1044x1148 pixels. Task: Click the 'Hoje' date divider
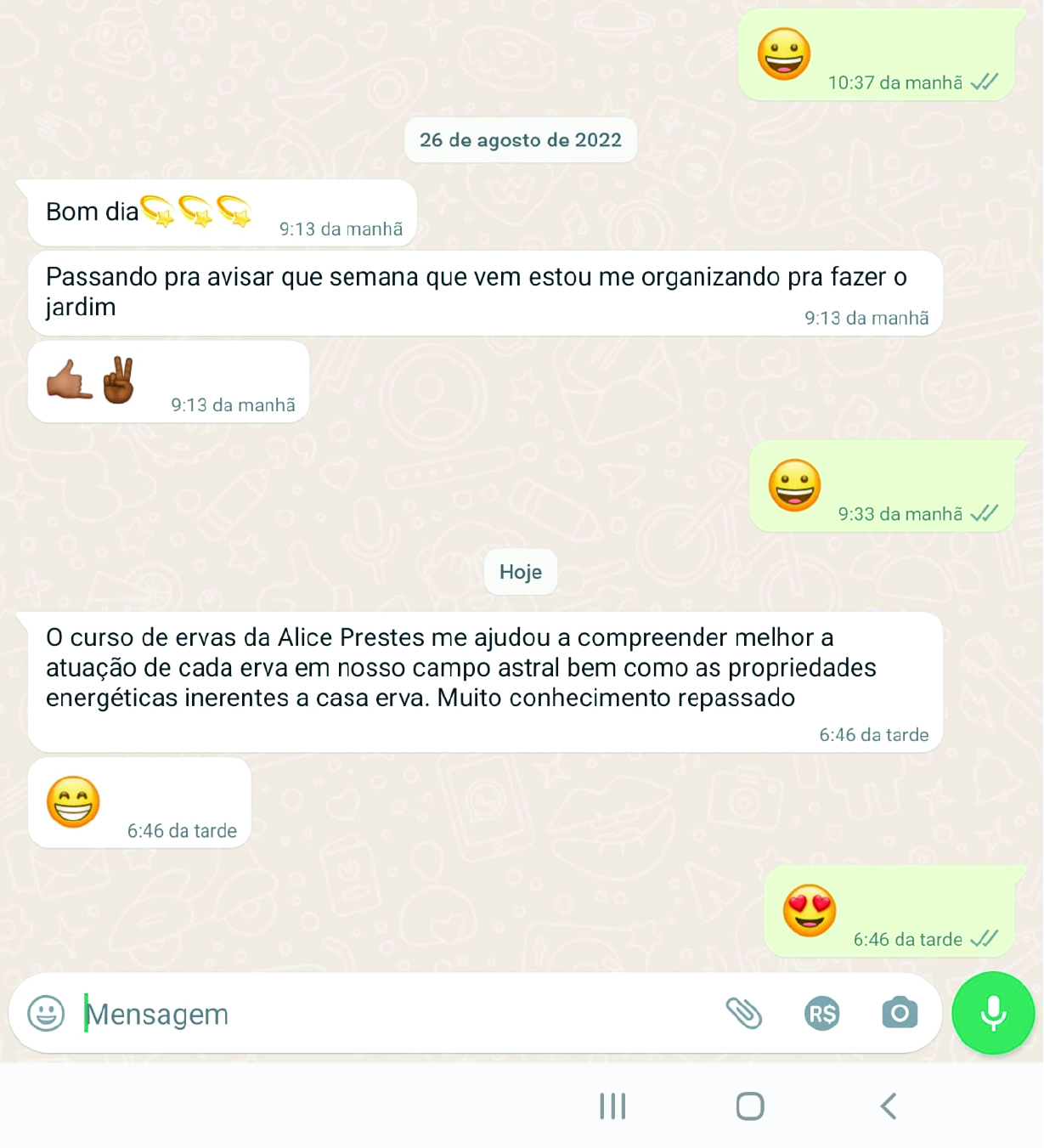pyautogui.click(x=520, y=572)
